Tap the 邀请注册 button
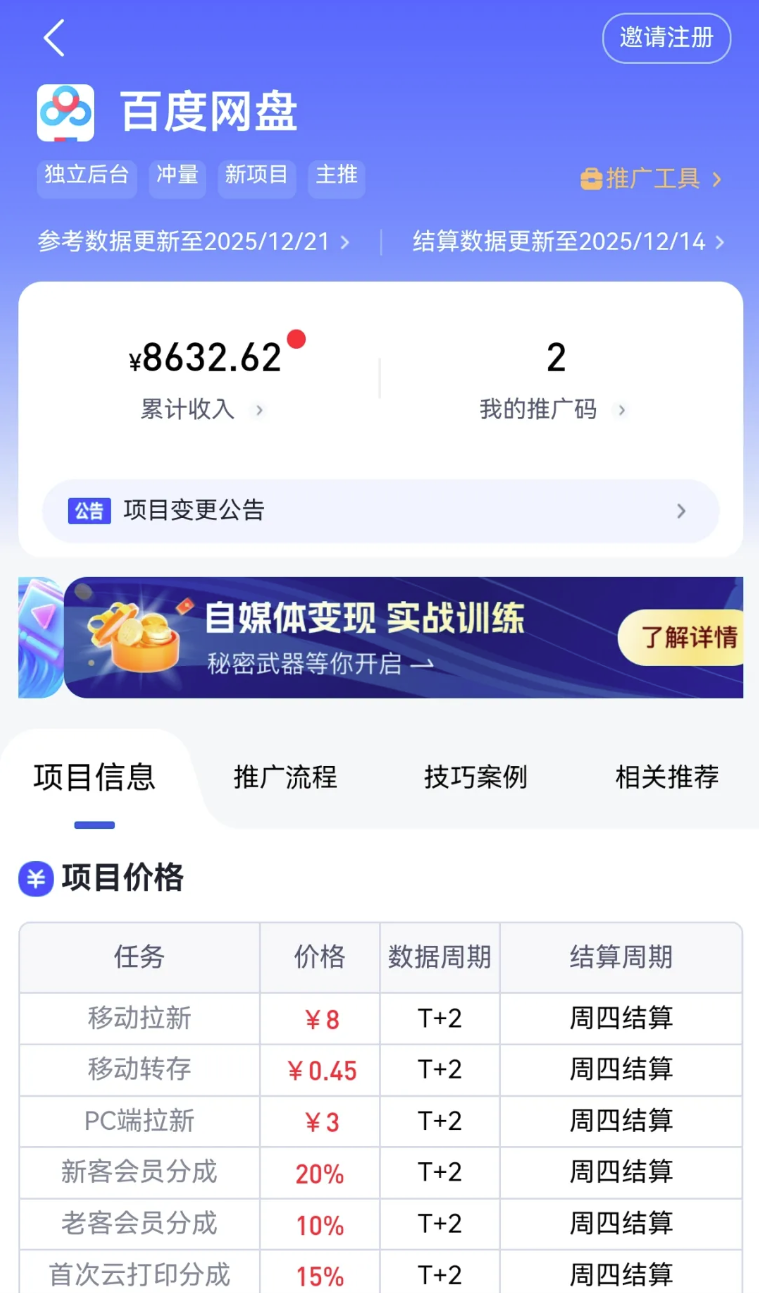The height and width of the screenshot is (1293, 759). pyautogui.click(x=666, y=38)
